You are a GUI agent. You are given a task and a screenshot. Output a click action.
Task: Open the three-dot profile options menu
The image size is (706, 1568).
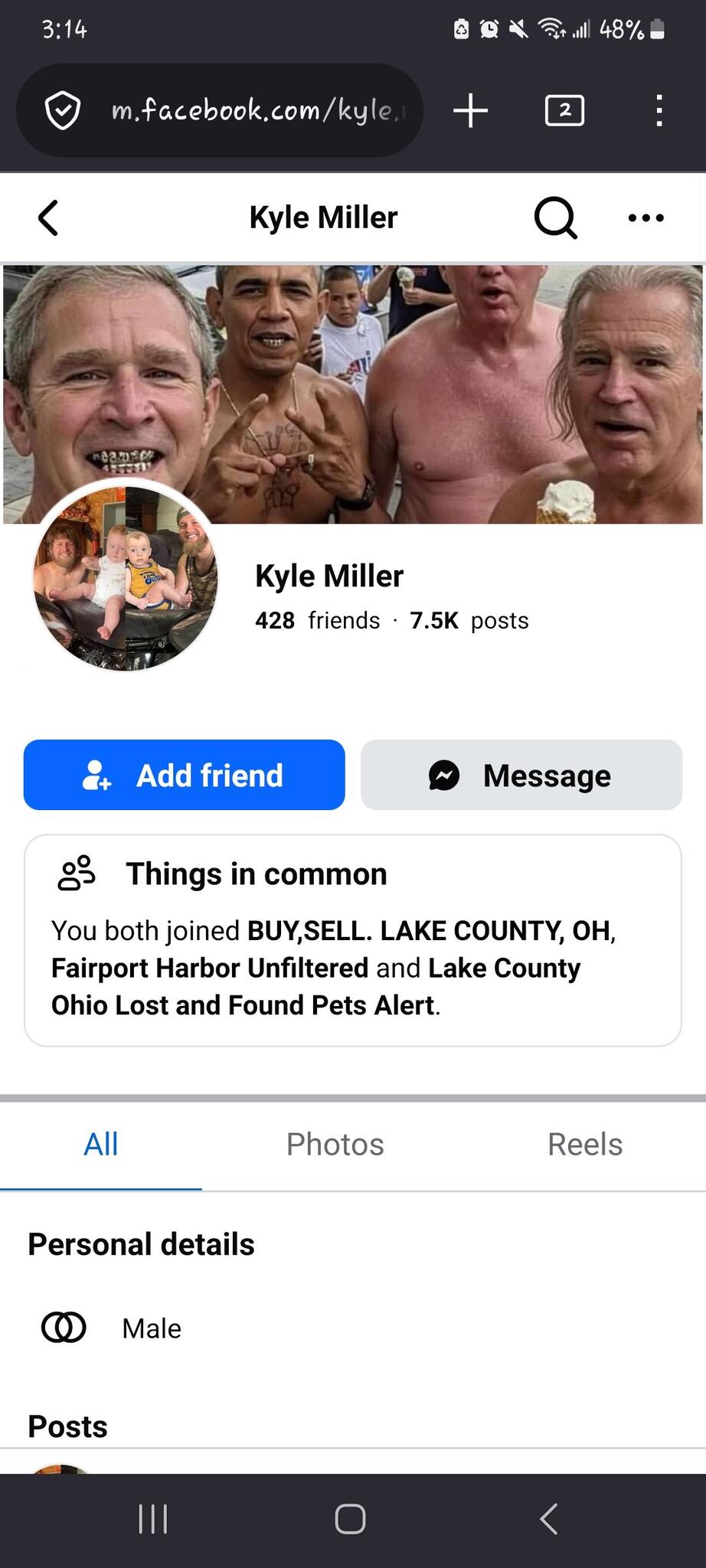pos(646,218)
